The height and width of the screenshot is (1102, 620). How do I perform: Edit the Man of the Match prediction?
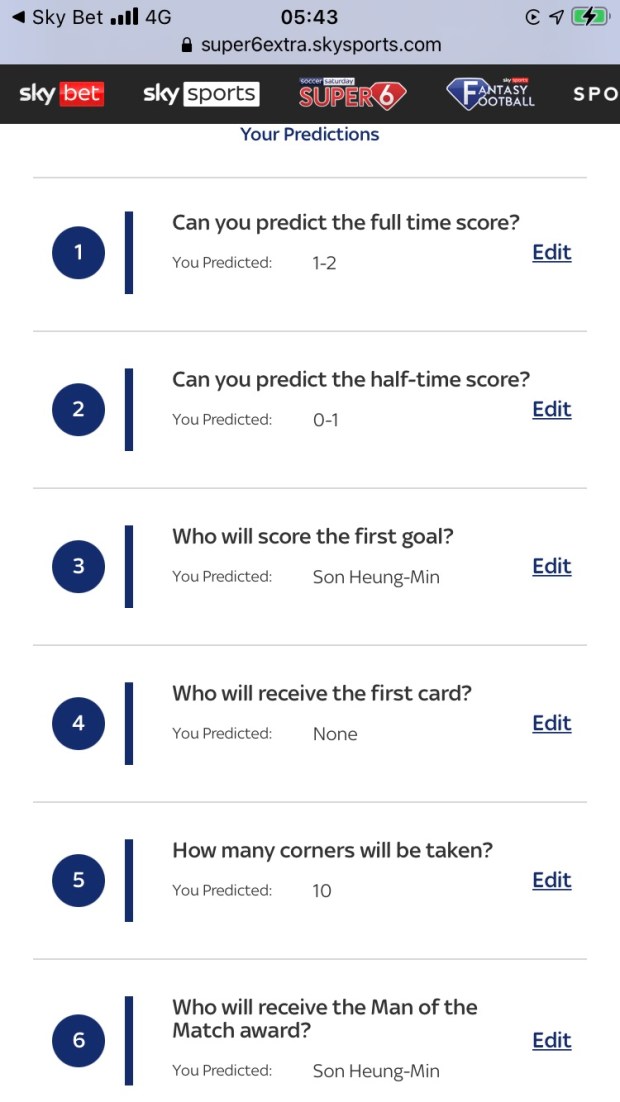point(551,1041)
